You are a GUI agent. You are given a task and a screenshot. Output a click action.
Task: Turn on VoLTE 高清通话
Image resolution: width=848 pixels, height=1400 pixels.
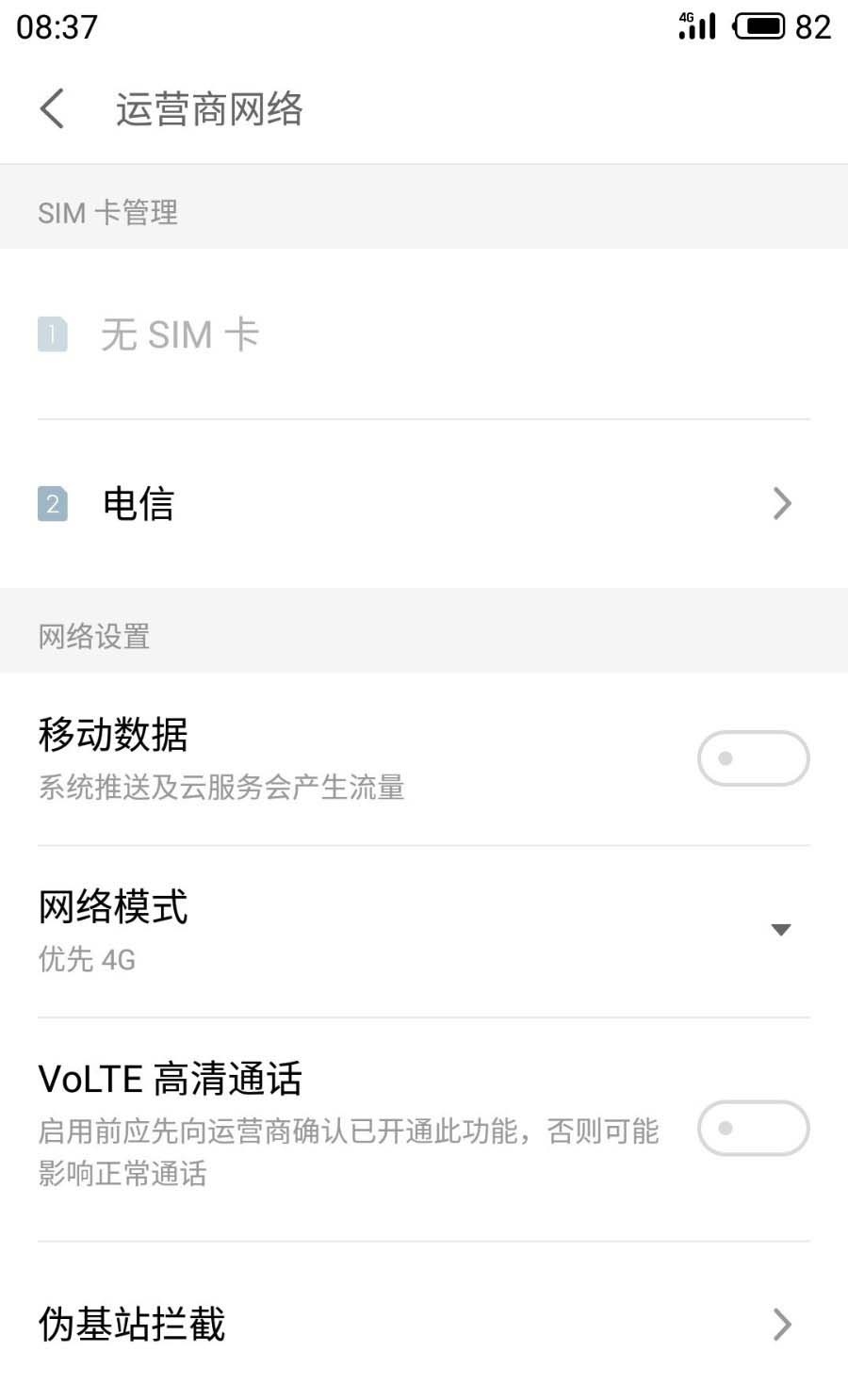pos(752,1128)
